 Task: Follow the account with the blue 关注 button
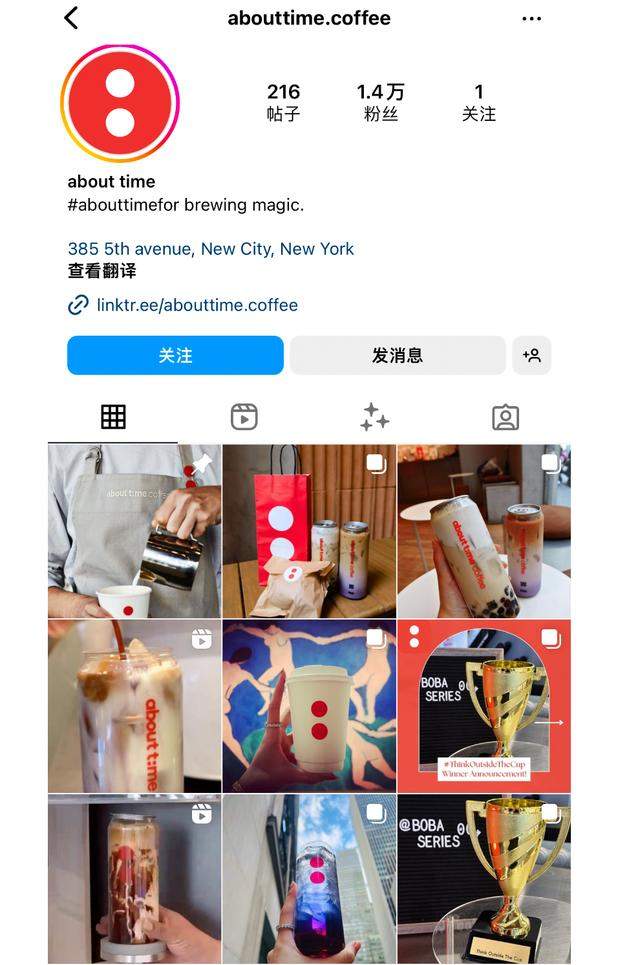click(x=175, y=355)
